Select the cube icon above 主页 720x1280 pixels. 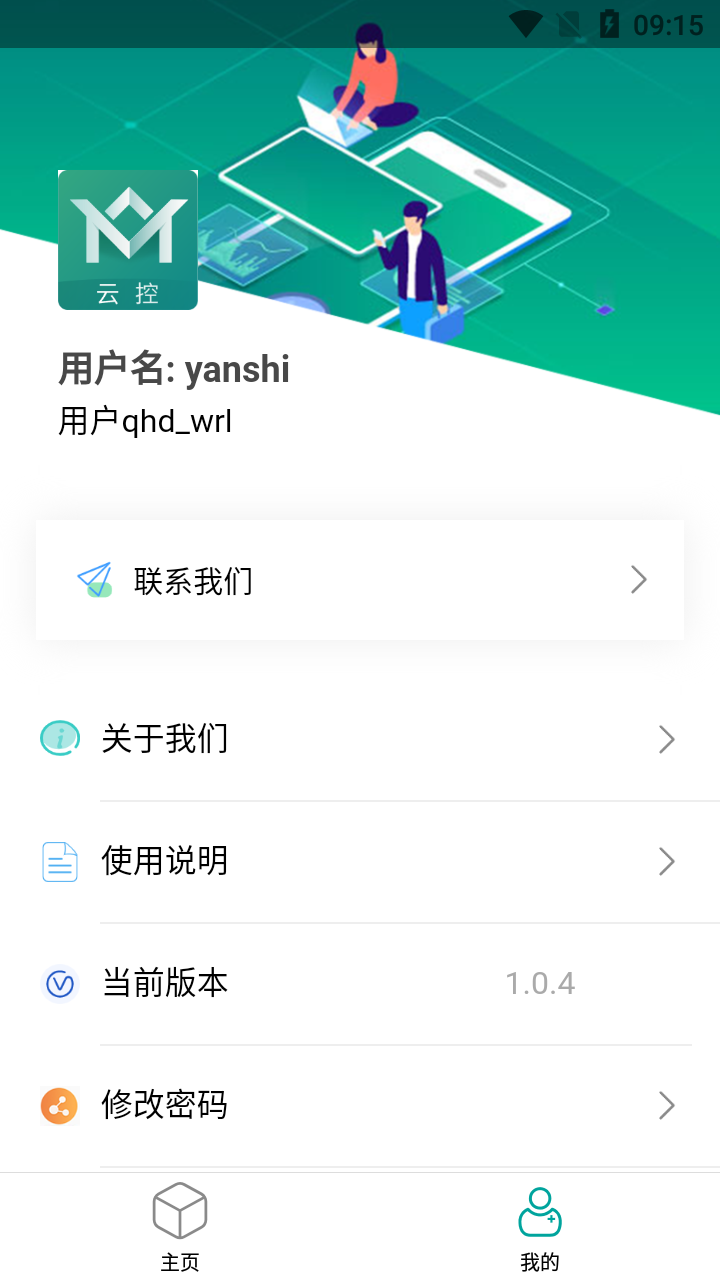tap(180, 1209)
